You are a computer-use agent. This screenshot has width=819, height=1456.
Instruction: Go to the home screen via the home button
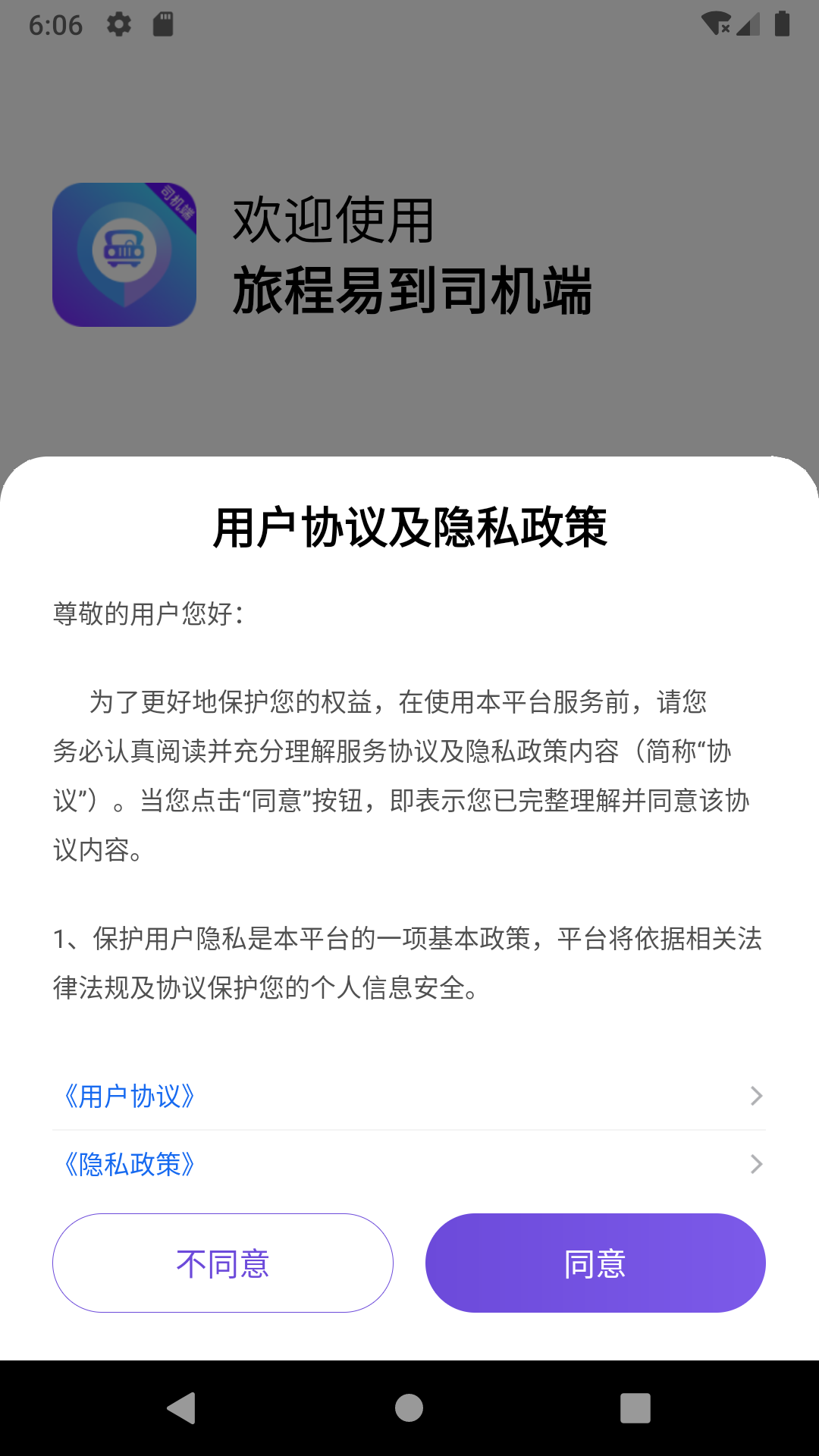pyautogui.click(x=409, y=1408)
